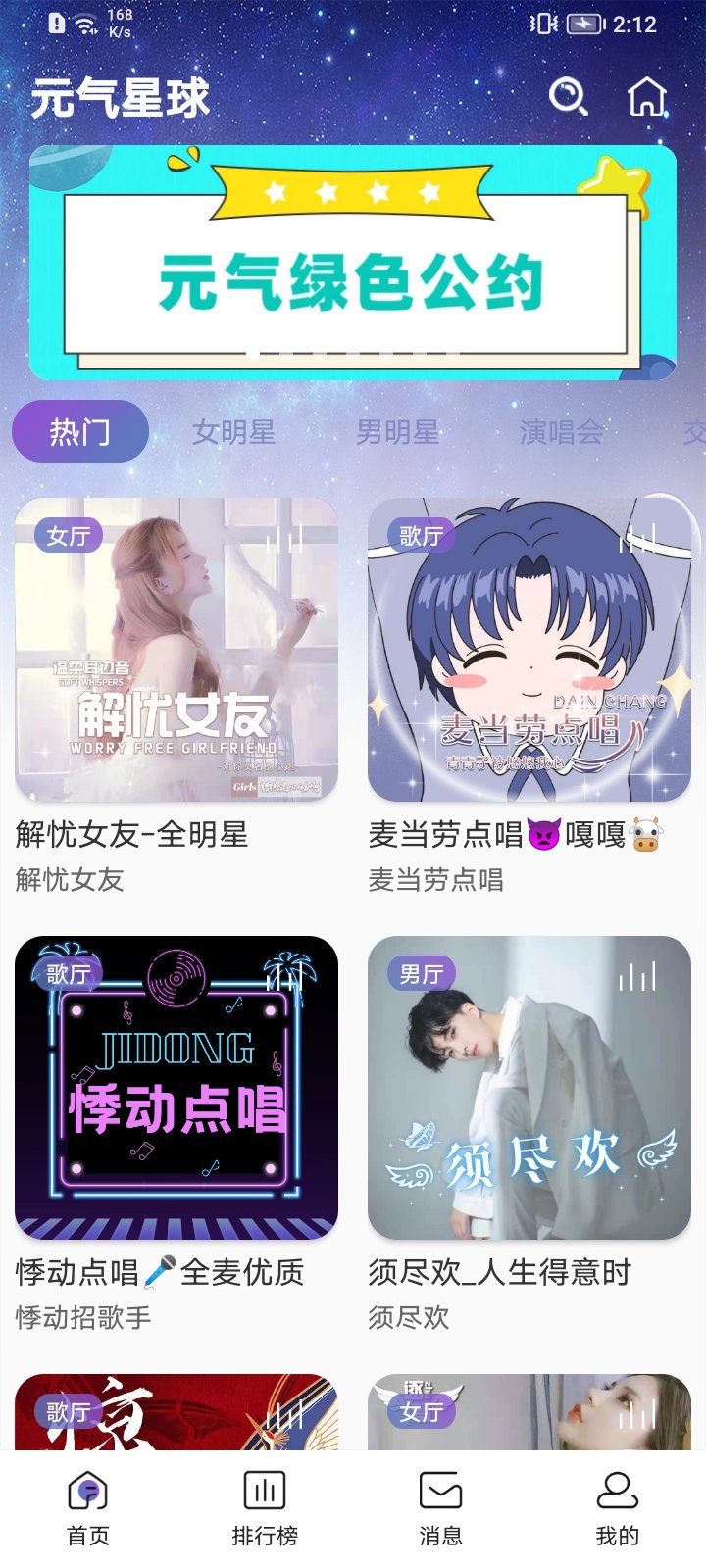Open the 排行榜 tab

point(265,1509)
